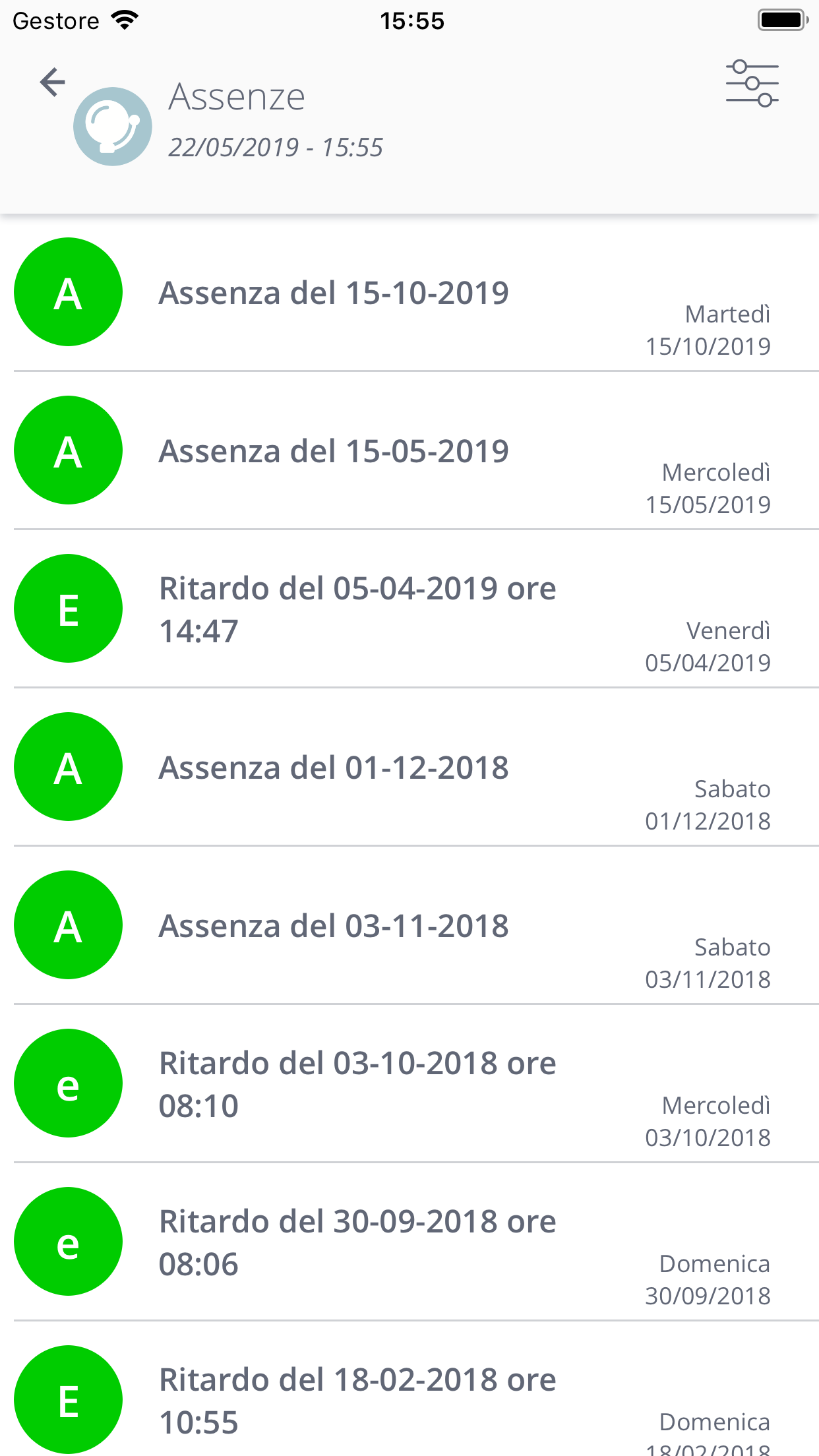Image resolution: width=819 pixels, height=1456 pixels.
Task: Select the green A badge for 15-10-2019 absence
Action: pyautogui.click(x=68, y=292)
